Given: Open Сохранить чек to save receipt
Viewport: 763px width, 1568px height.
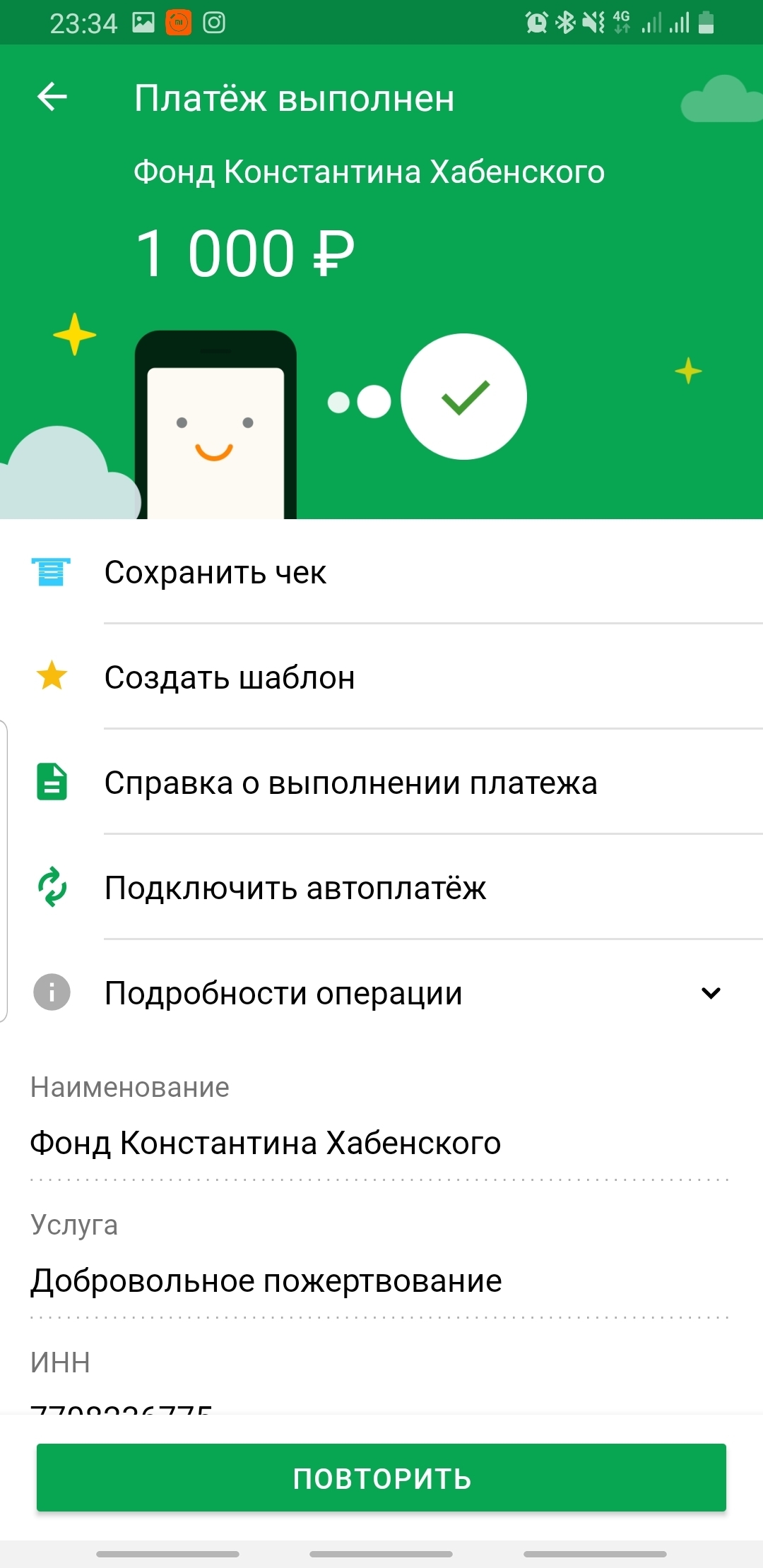Looking at the screenshot, I should [215, 572].
